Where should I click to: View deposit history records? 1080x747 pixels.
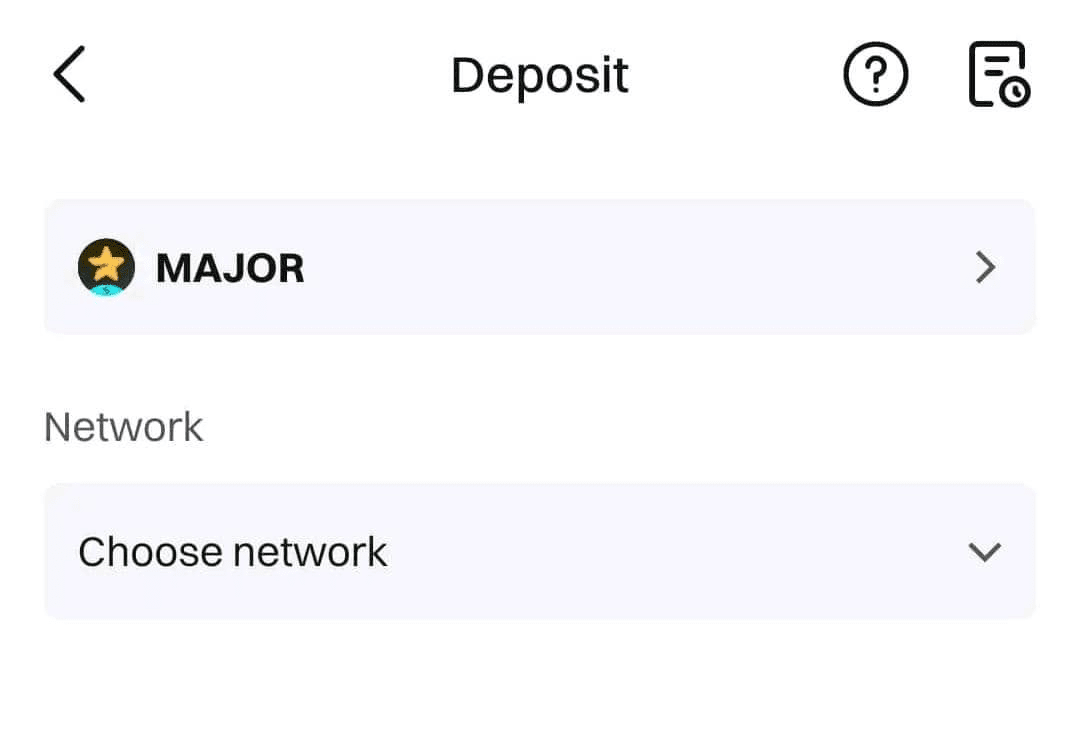(998, 75)
